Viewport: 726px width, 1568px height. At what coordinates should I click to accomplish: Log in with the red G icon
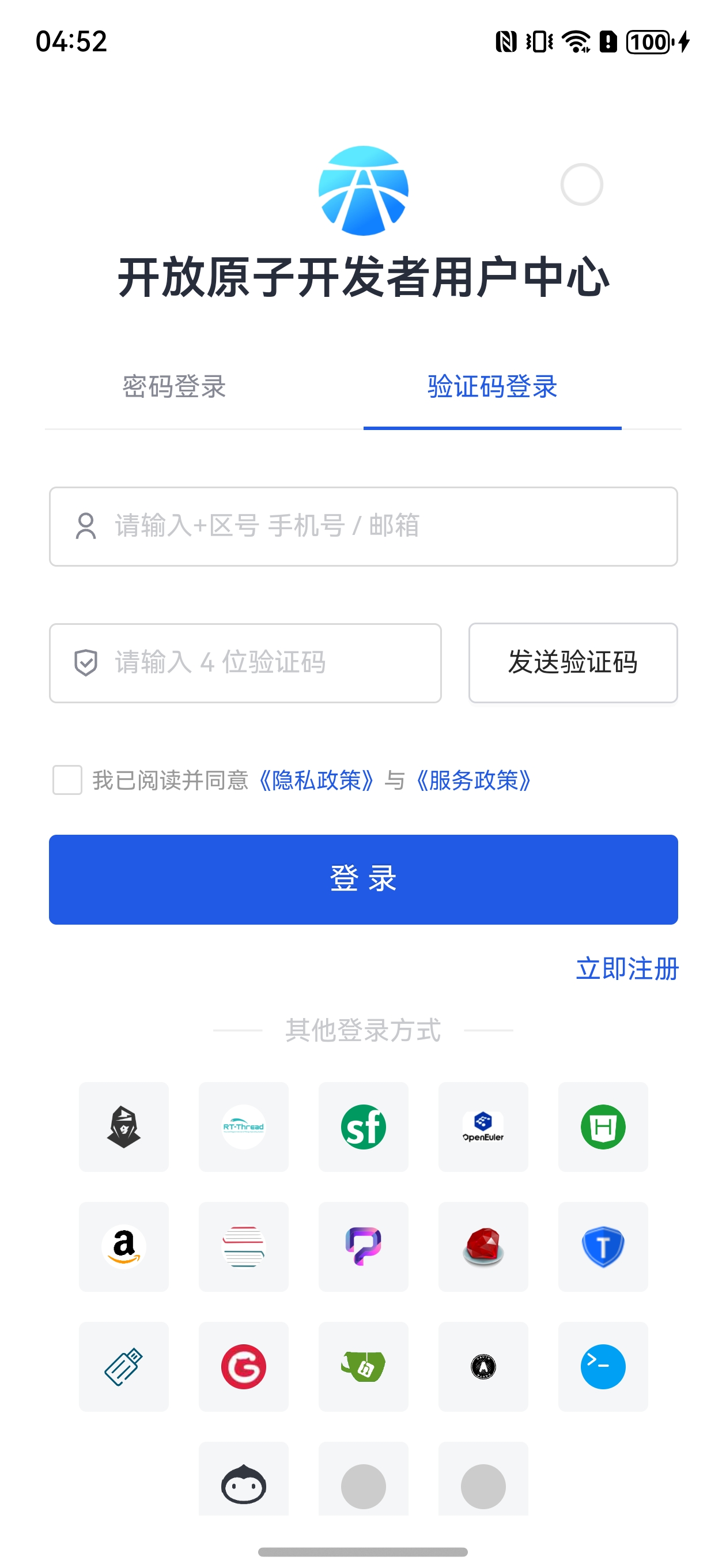pyautogui.click(x=243, y=1366)
